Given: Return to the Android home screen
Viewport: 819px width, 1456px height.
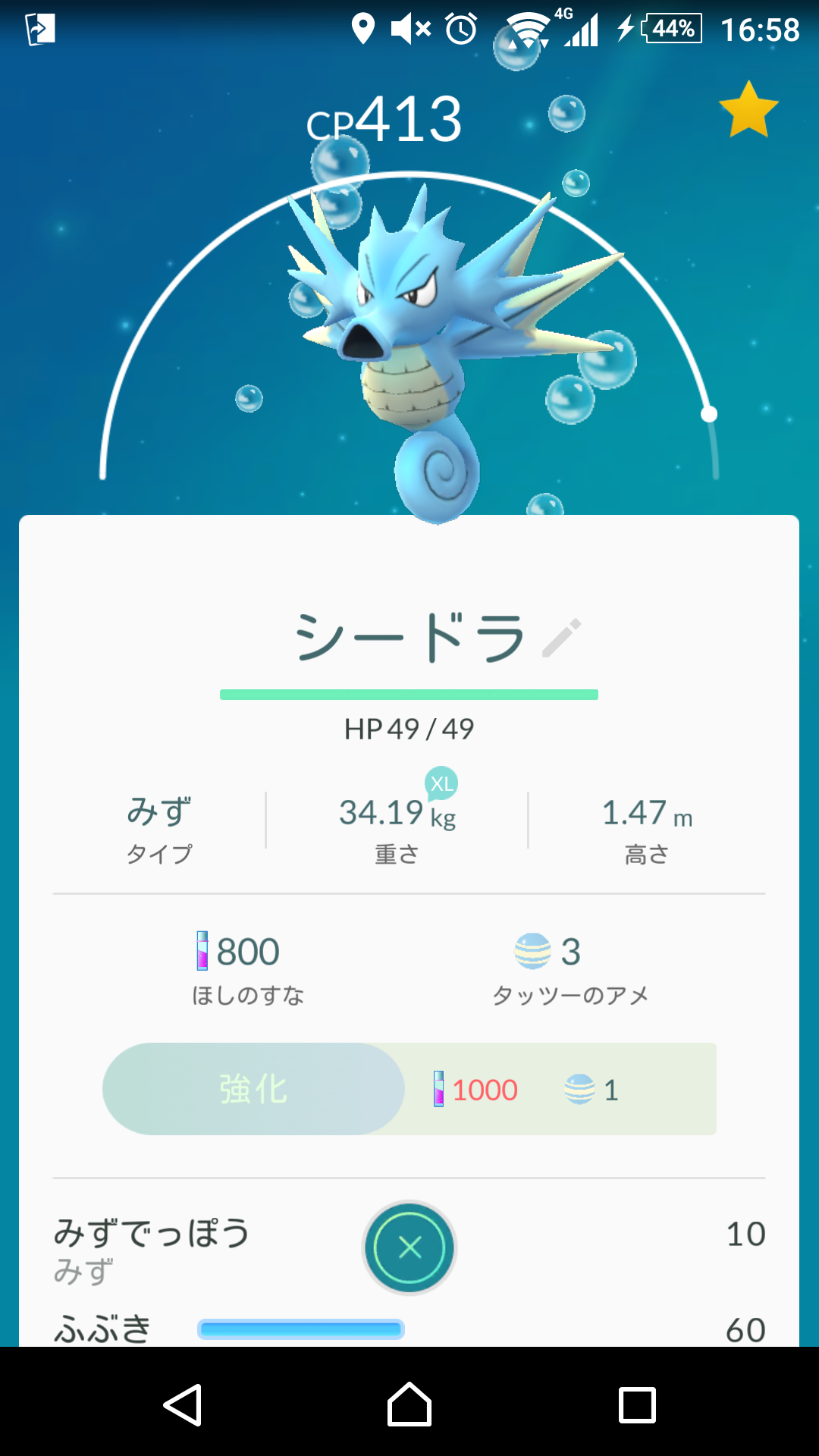Looking at the screenshot, I should (409, 1404).
